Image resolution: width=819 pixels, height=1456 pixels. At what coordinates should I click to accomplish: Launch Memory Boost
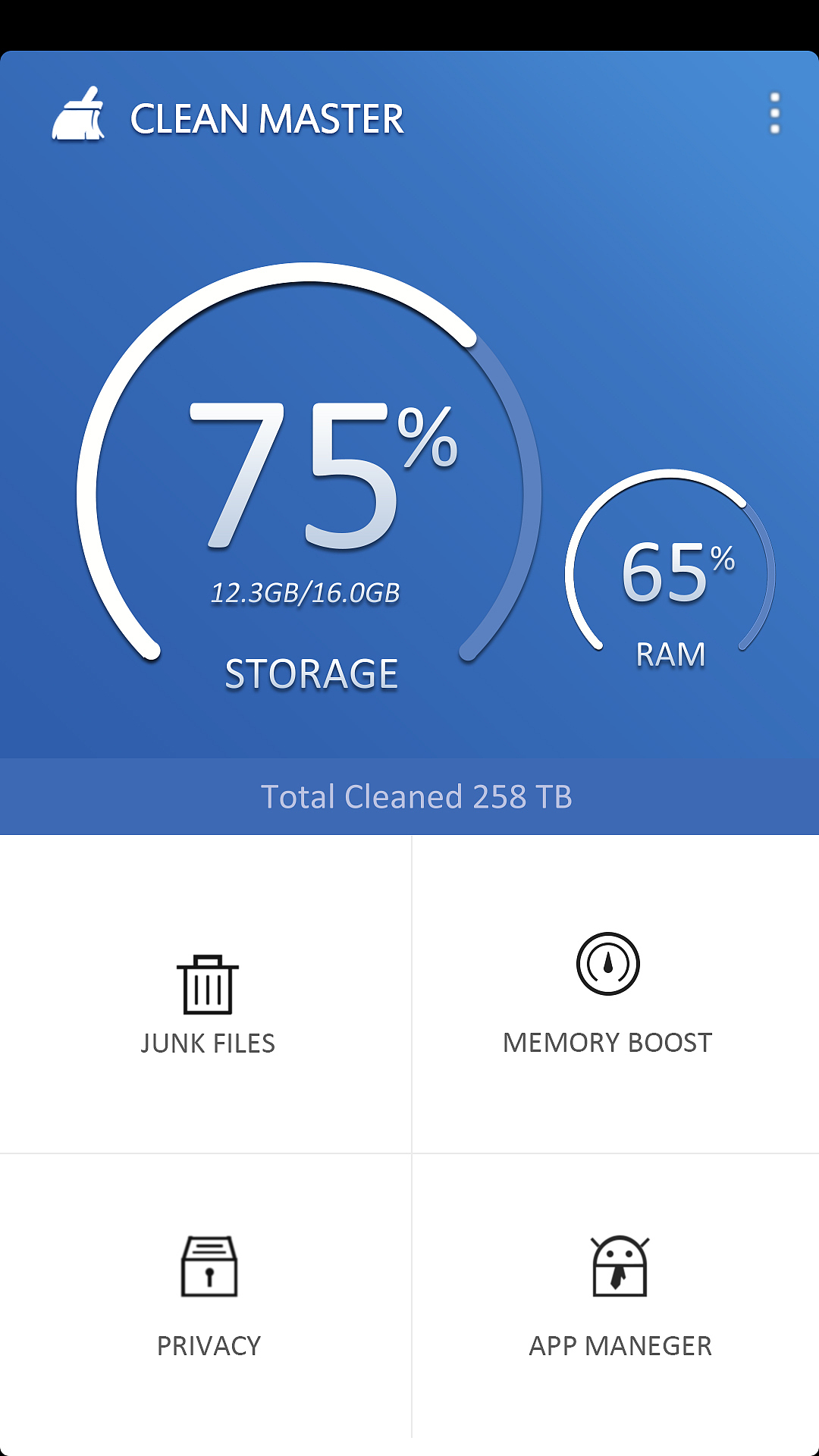pyautogui.click(x=616, y=994)
